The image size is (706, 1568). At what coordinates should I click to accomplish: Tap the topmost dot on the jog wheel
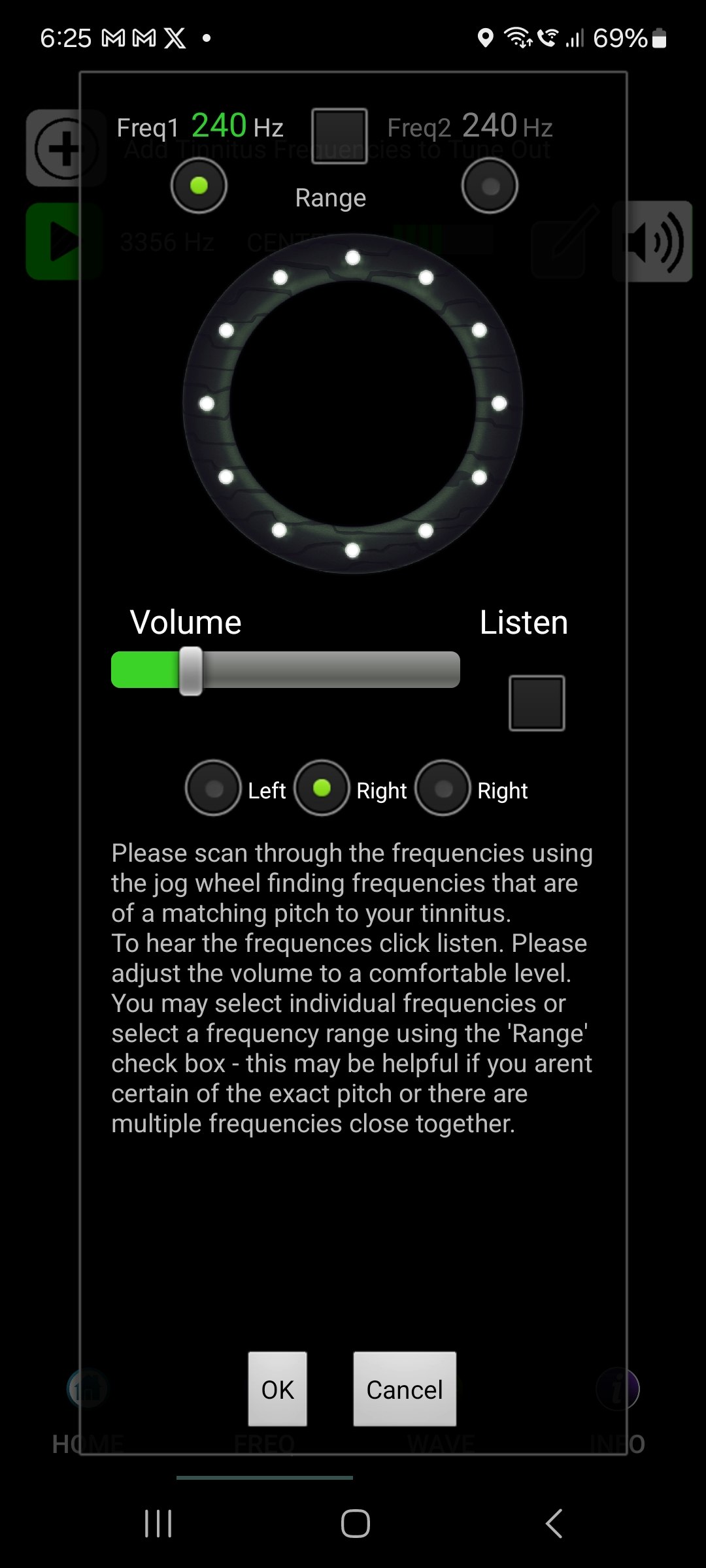point(353,257)
